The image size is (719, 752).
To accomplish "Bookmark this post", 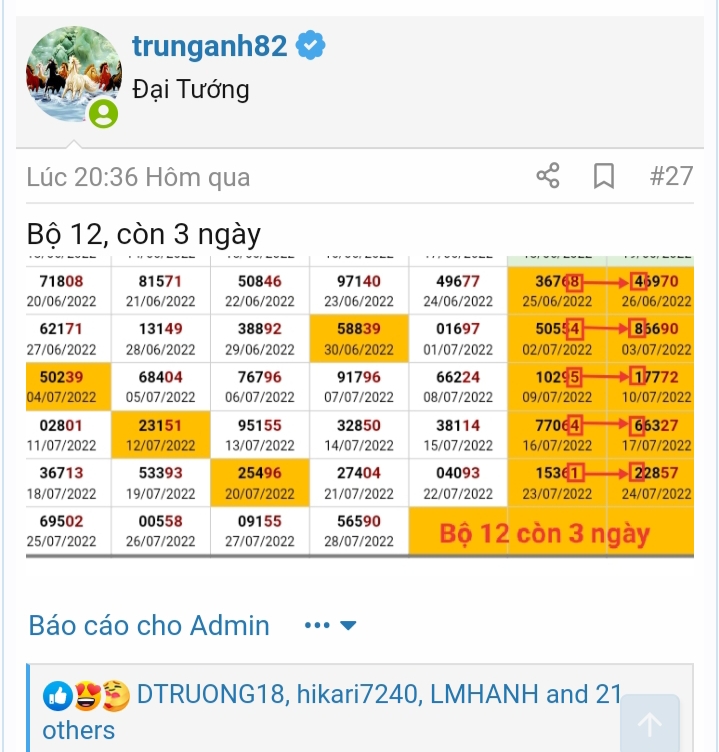I will pos(604,177).
